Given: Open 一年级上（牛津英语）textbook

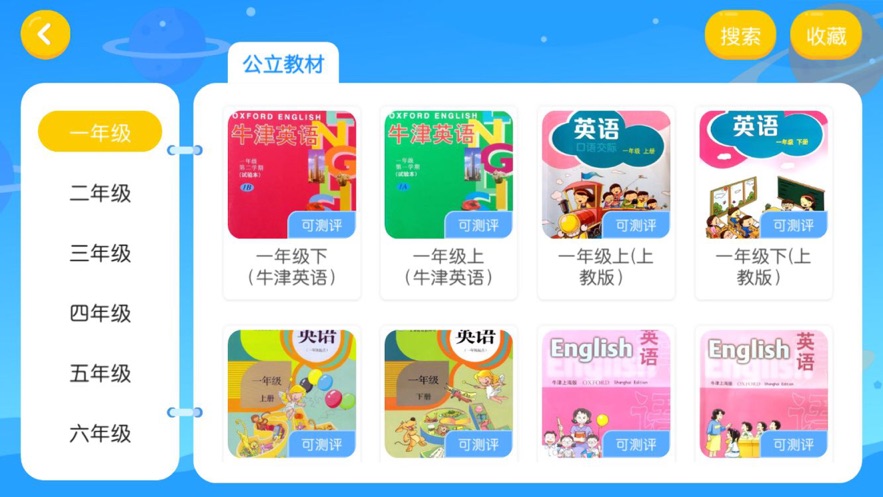Looking at the screenshot, I should point(448,175).
